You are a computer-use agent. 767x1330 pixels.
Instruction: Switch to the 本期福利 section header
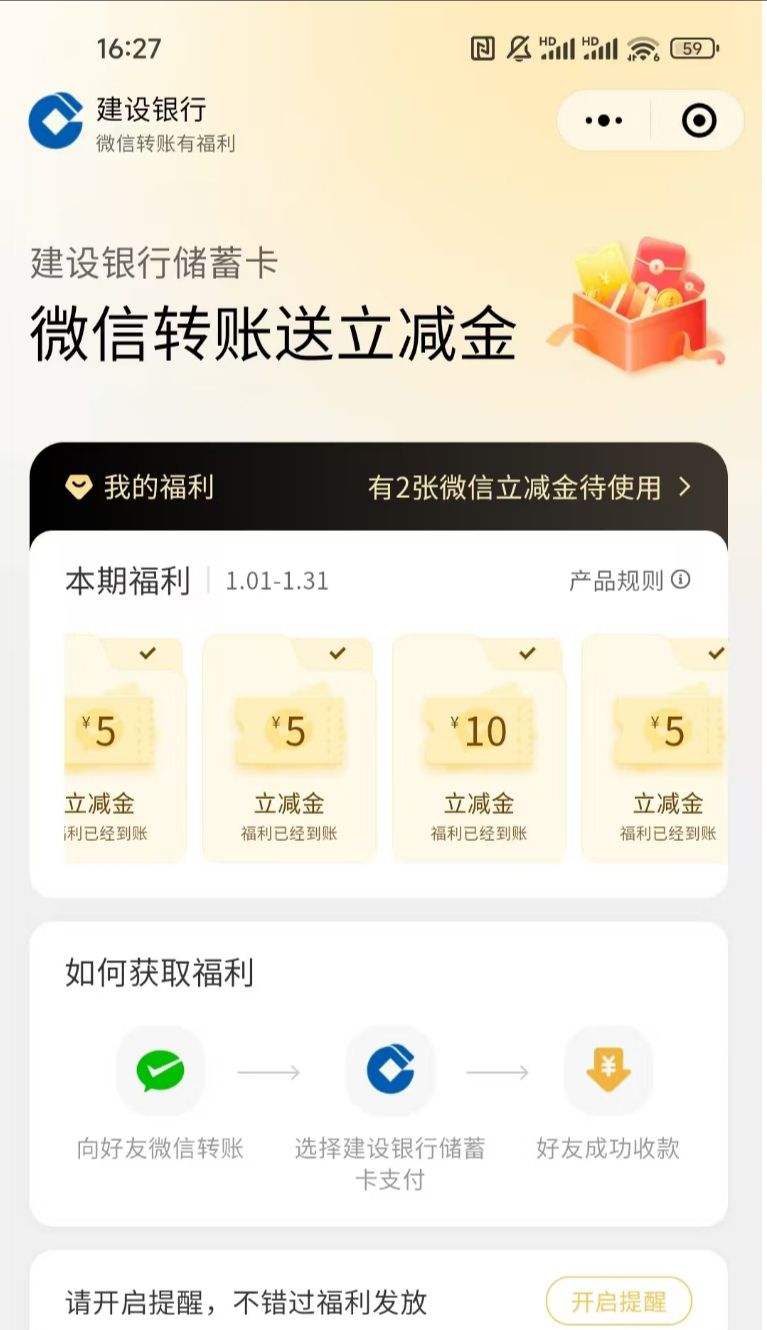point(127,578)
